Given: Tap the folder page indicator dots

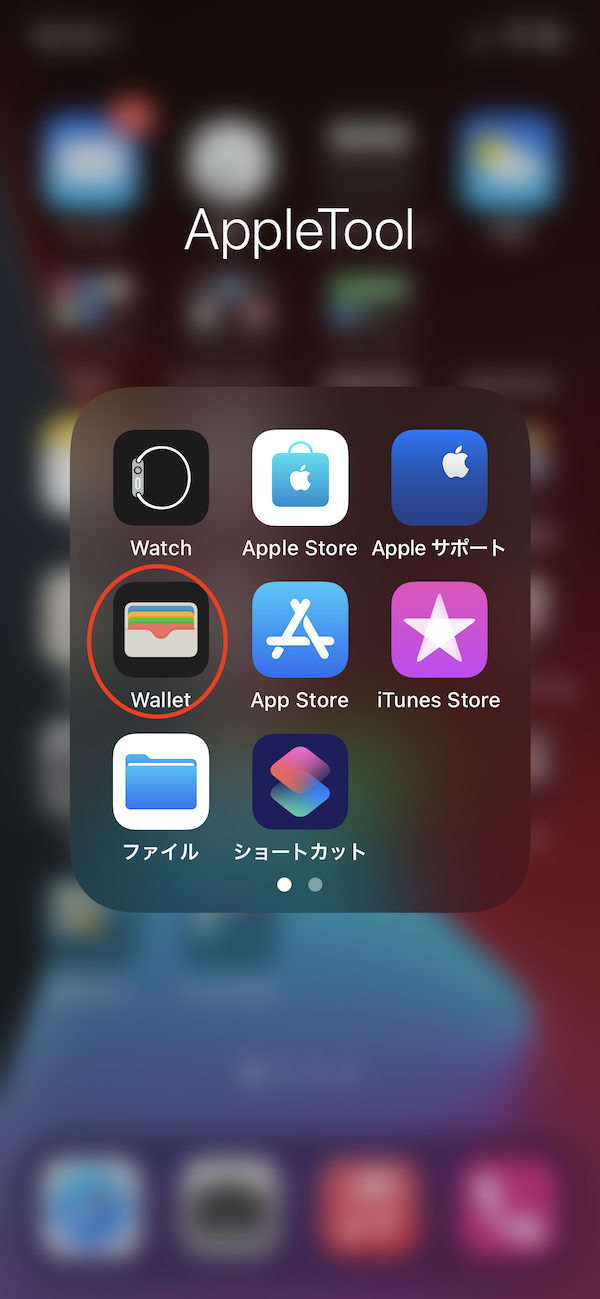Looking at the screenshot, I should pos(300,884).
